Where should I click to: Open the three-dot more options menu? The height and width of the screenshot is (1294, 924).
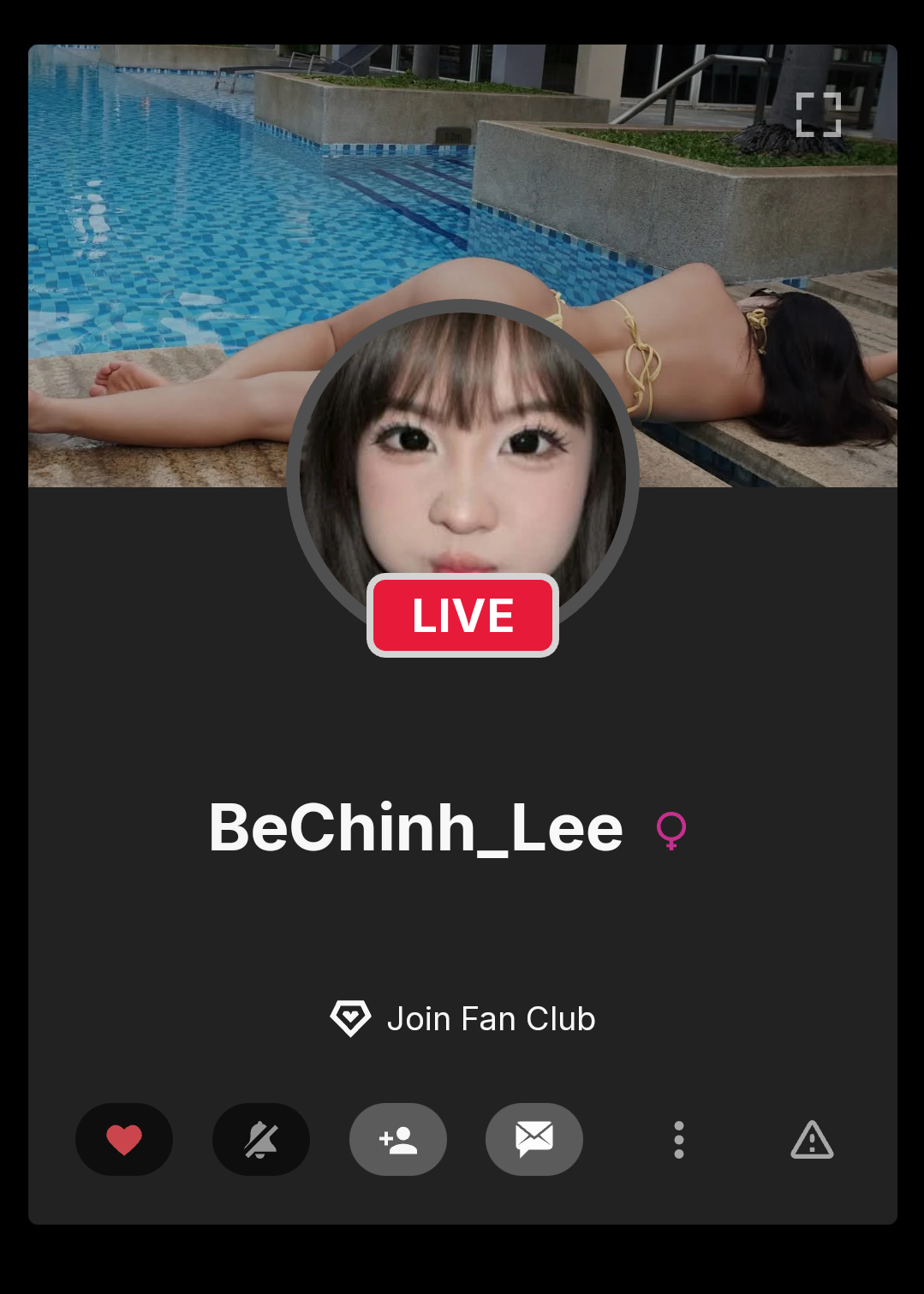(679, 1140)
